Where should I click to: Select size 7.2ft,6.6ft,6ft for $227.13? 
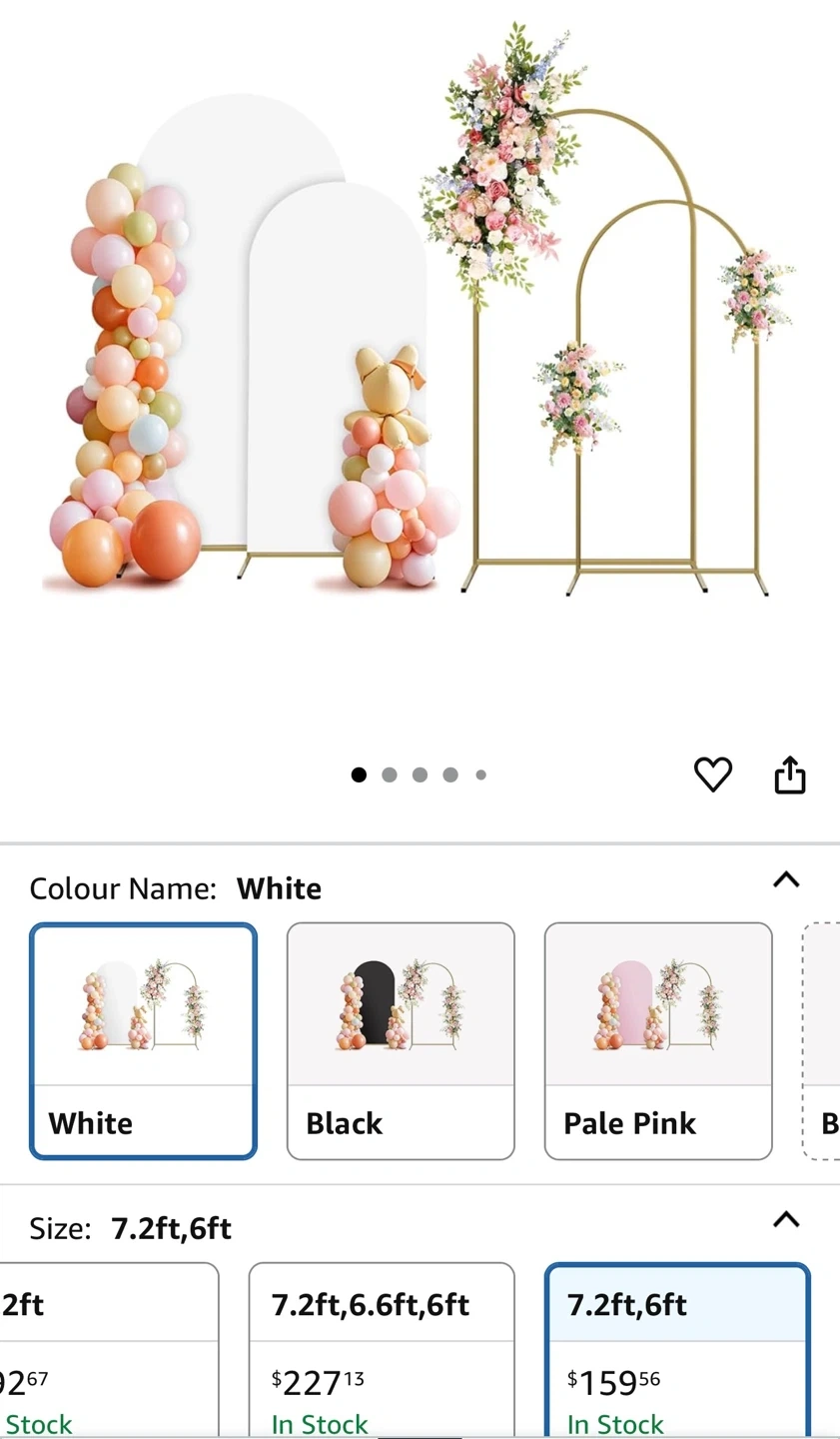pyautogui.click(x=382, y=1349)
